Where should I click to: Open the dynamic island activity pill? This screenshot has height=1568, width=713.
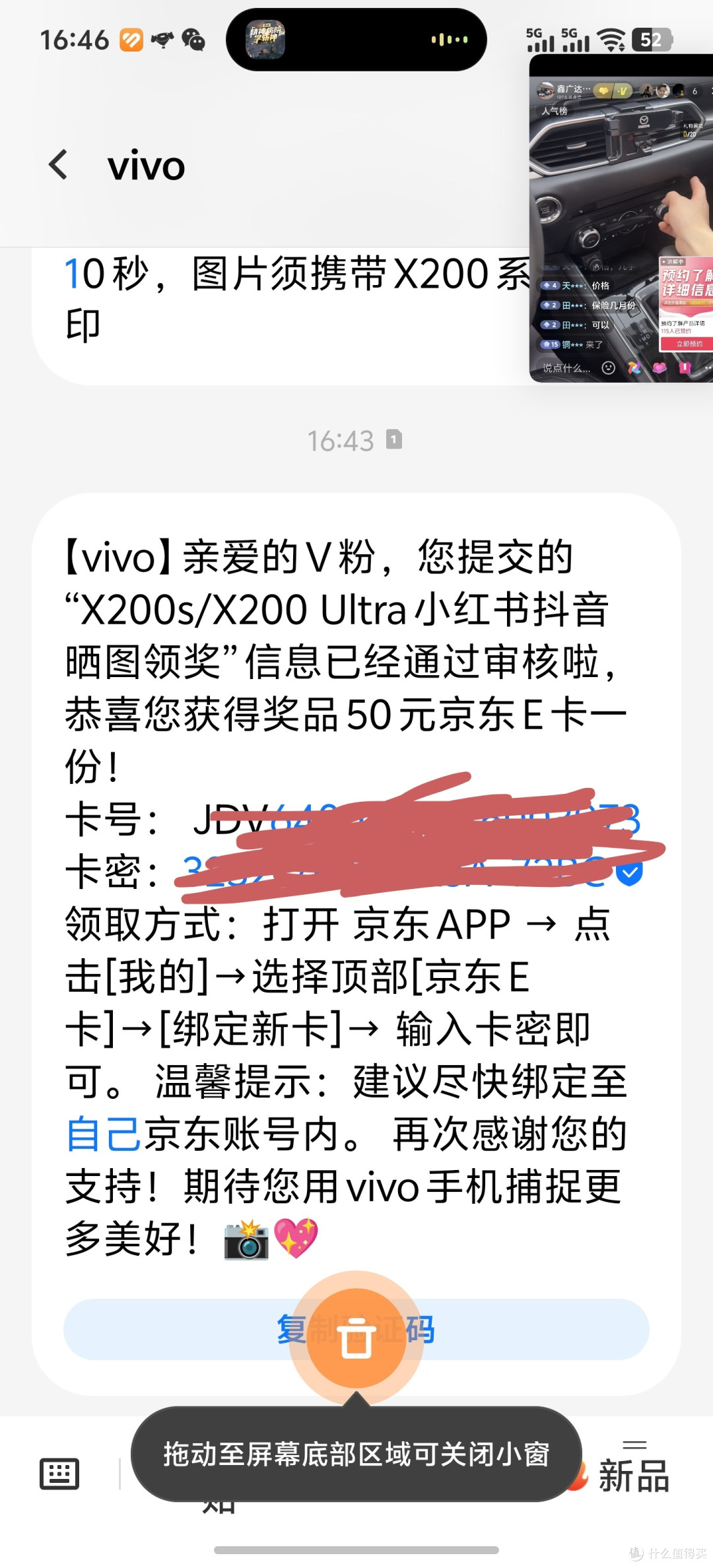coord(356,40)
